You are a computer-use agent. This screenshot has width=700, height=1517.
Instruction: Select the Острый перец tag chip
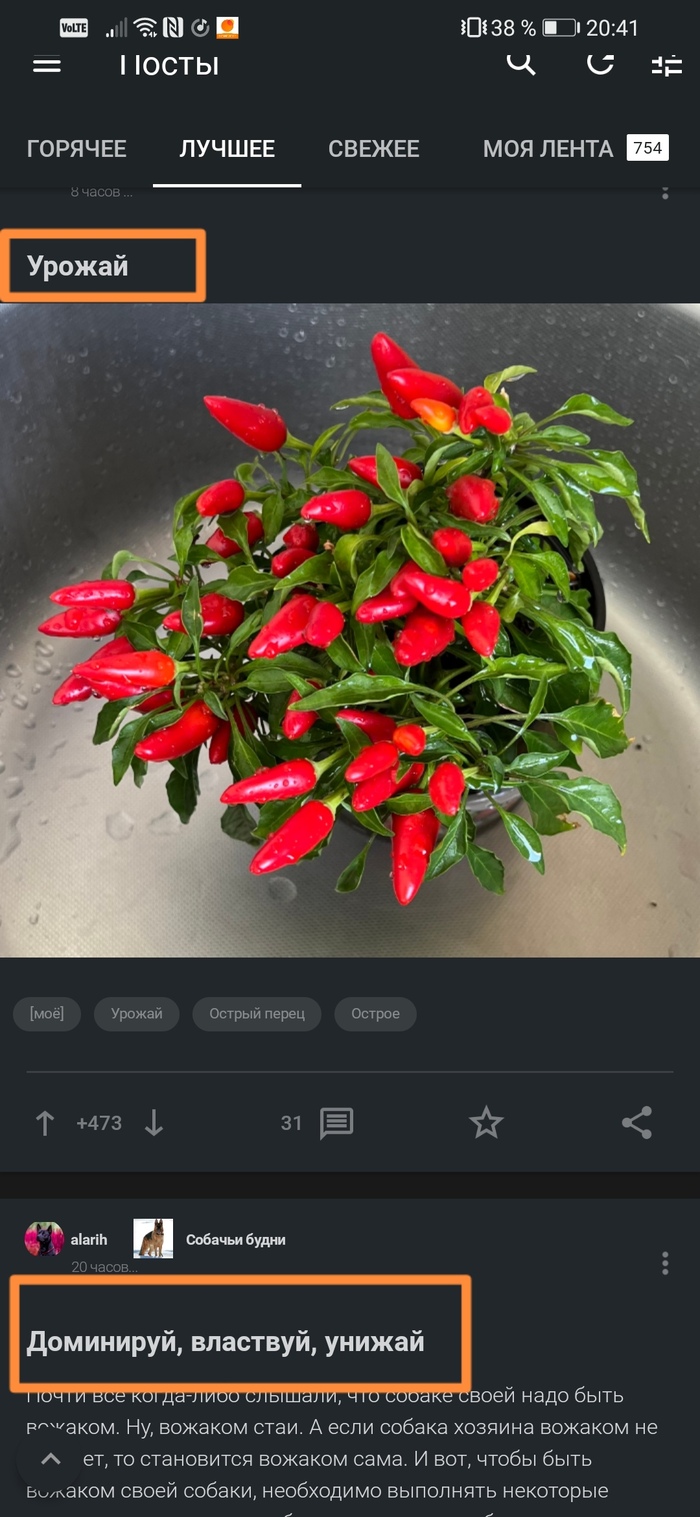tap(257, 1014)
